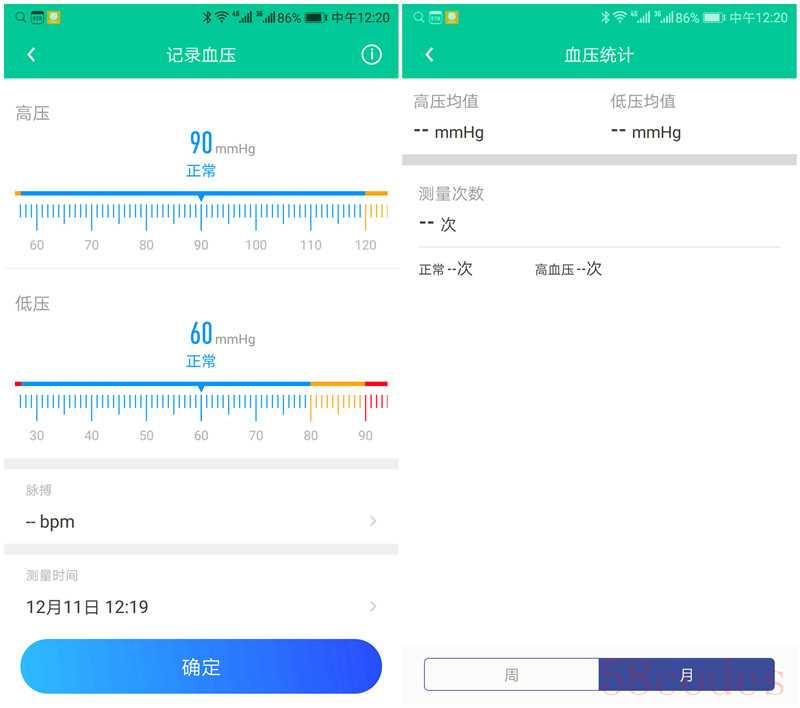The height and width of the screenshot is (708, 800).
Task: Go back from the 血压统计 screen
Action: [429, 55]
